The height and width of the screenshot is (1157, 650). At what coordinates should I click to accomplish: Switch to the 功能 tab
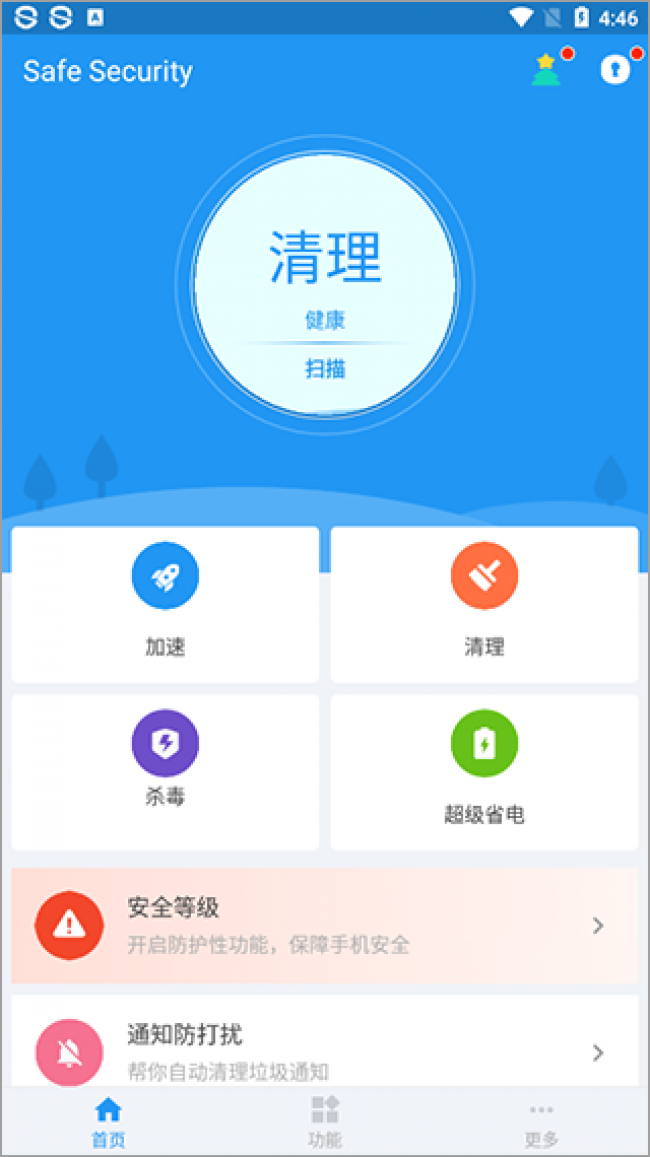(325, 1121)
